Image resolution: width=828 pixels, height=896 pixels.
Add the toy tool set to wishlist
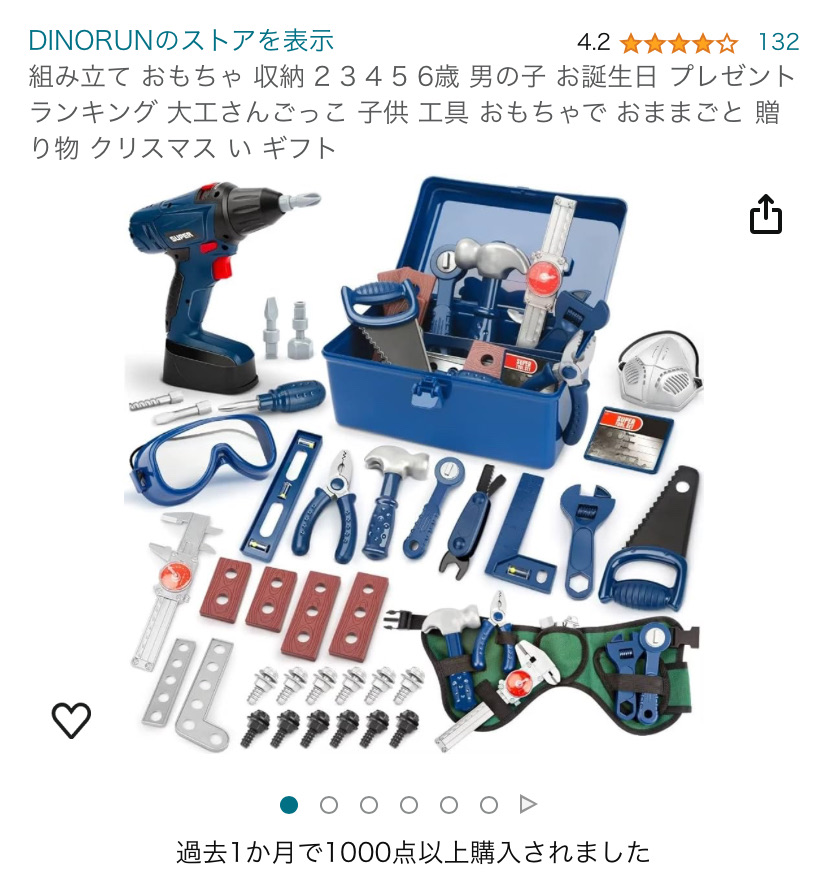(71, 719)
